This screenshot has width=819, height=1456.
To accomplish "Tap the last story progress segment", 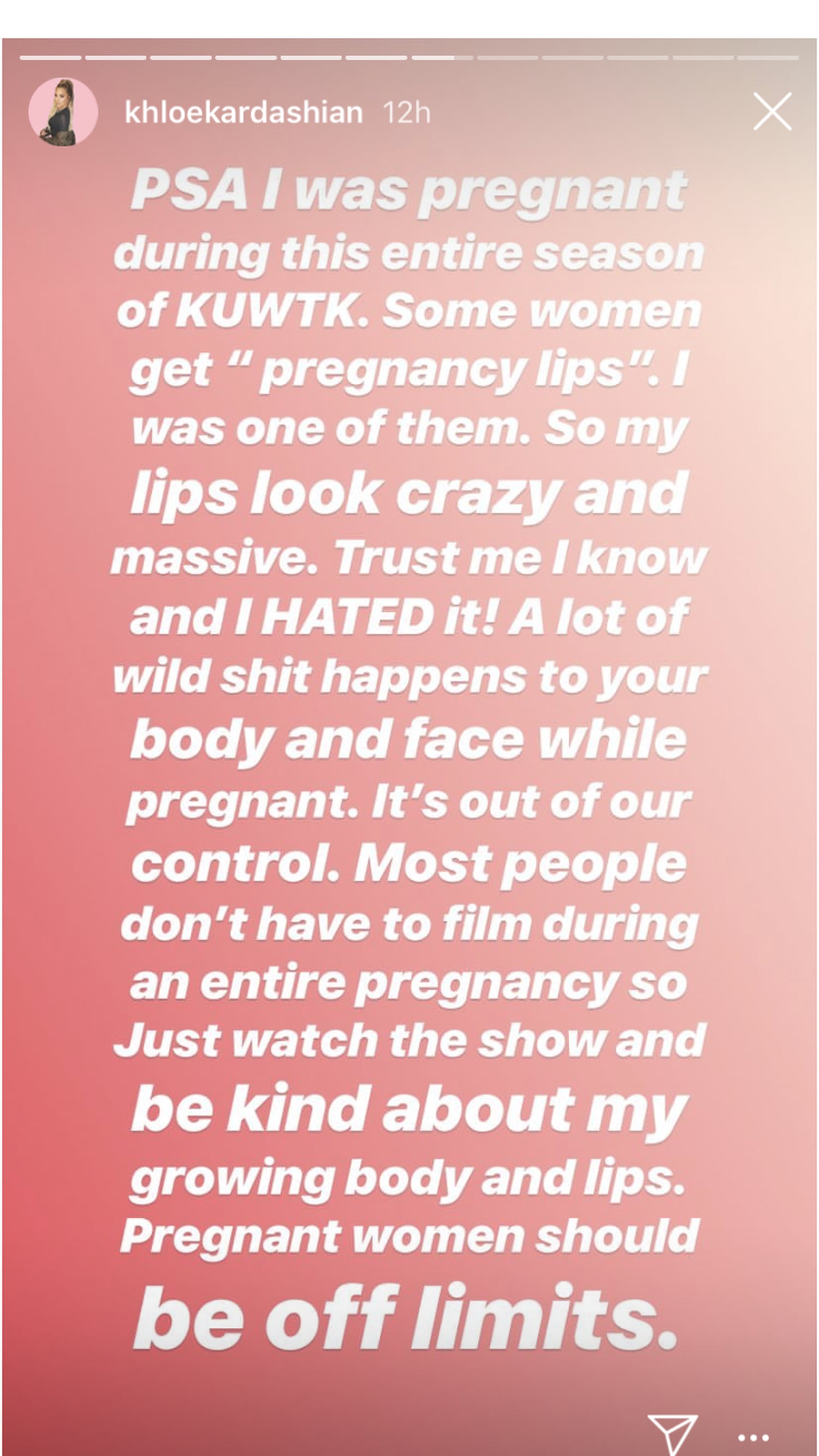I will click(x=767, y=57).
